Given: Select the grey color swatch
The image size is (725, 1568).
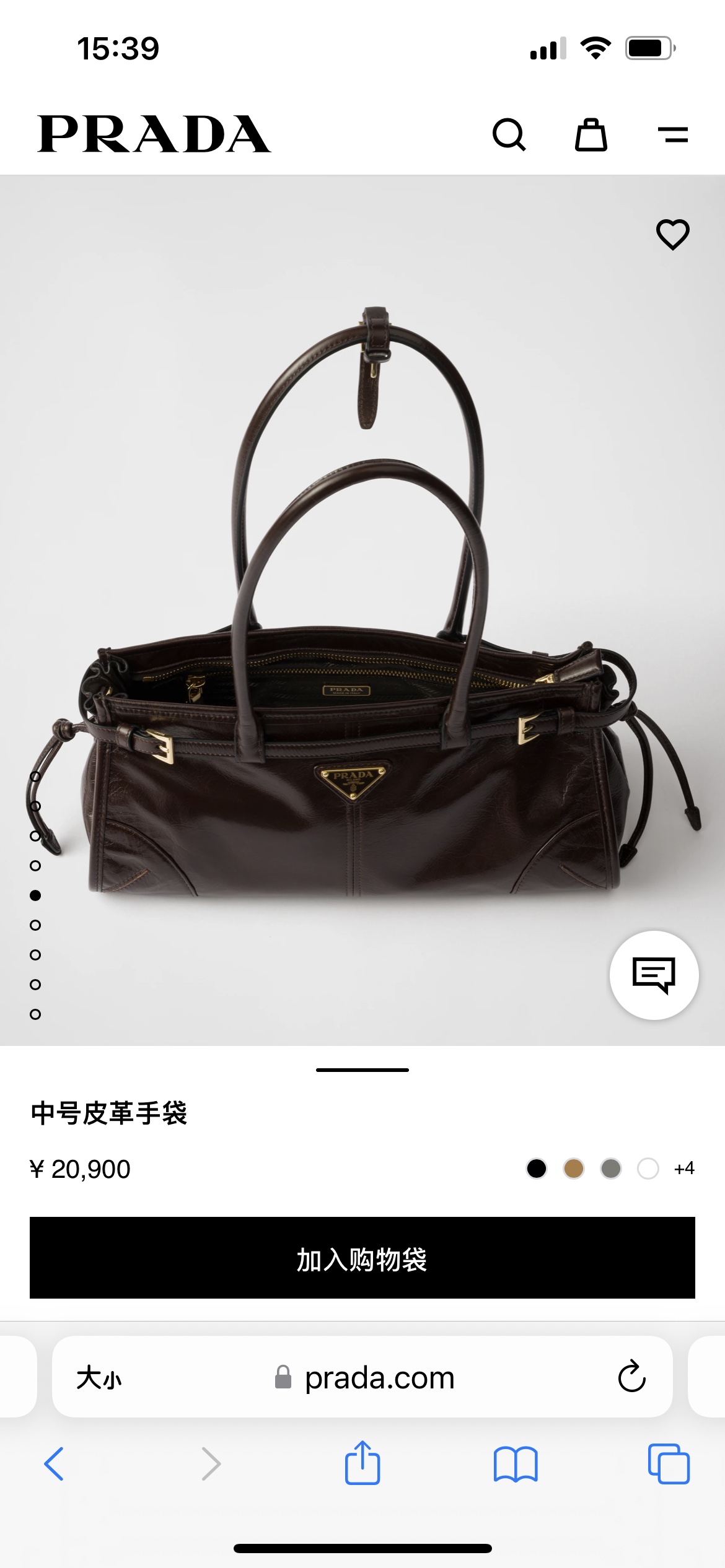Looking at the screenshot, I should [x=611, y=1169].
